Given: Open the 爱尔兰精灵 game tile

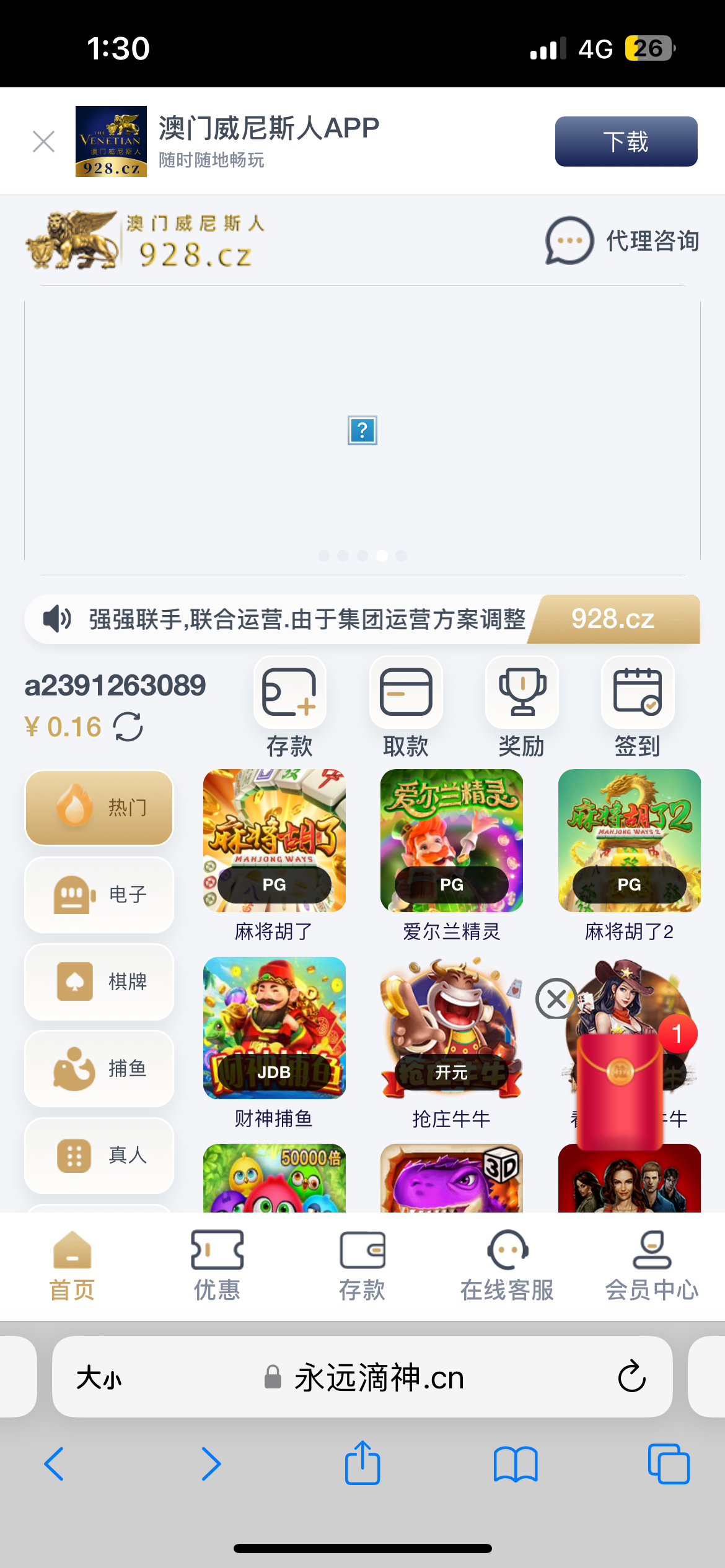Looking at the screenshot, I should pyautogui.click(x=451, y=840).
